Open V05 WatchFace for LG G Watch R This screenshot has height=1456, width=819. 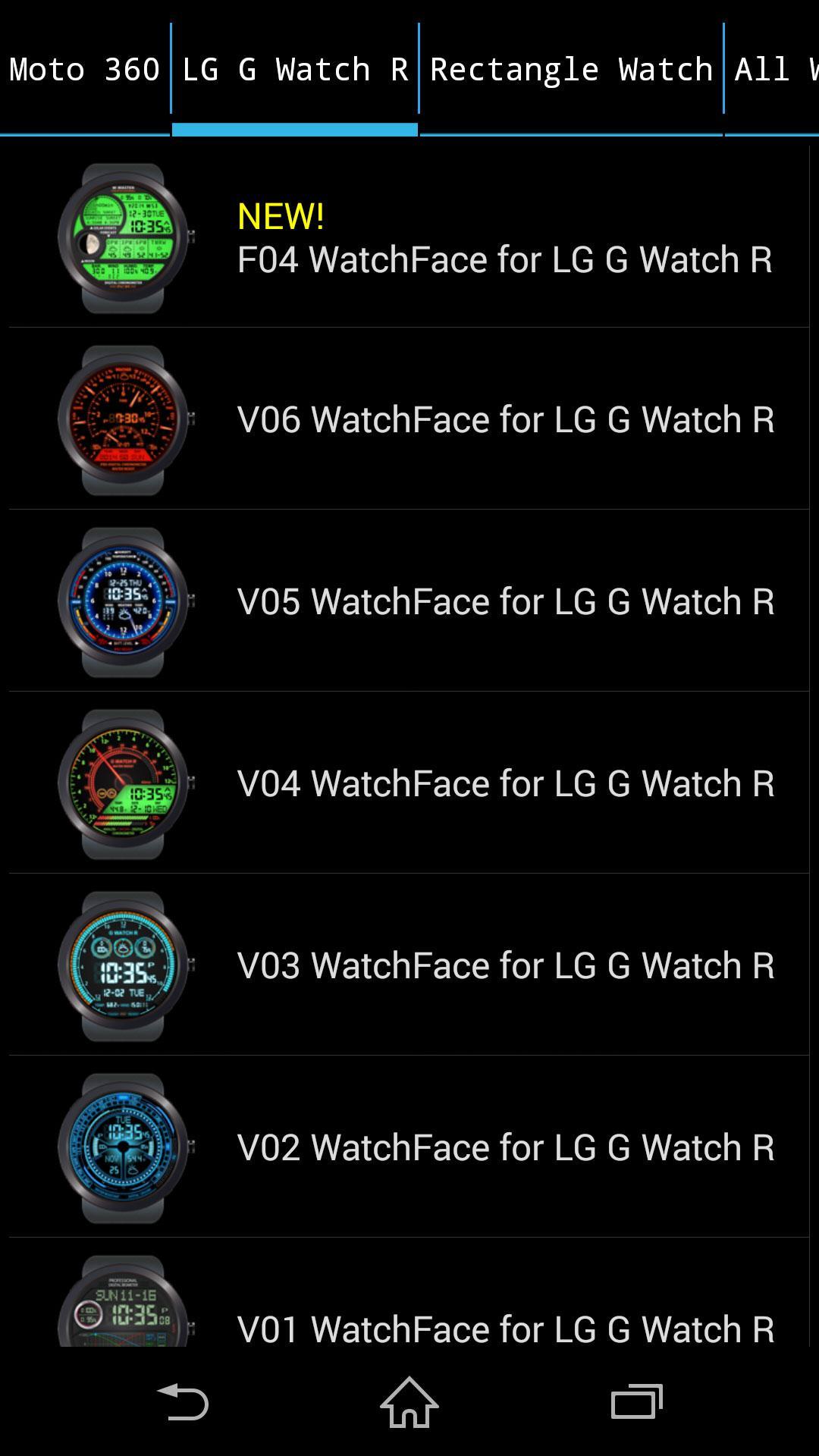(504, 599)
